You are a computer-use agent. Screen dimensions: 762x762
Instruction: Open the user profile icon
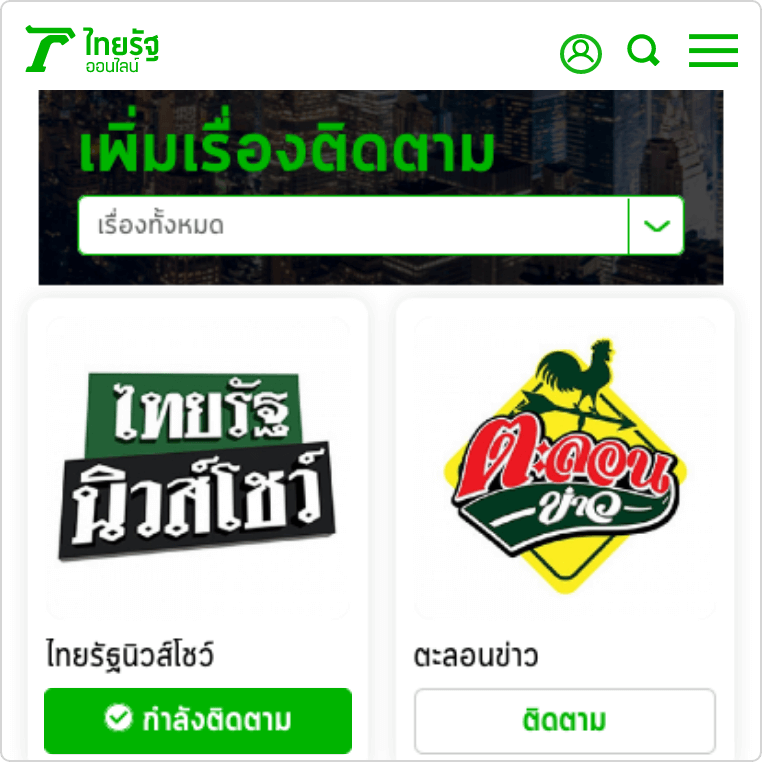point(581,53)
